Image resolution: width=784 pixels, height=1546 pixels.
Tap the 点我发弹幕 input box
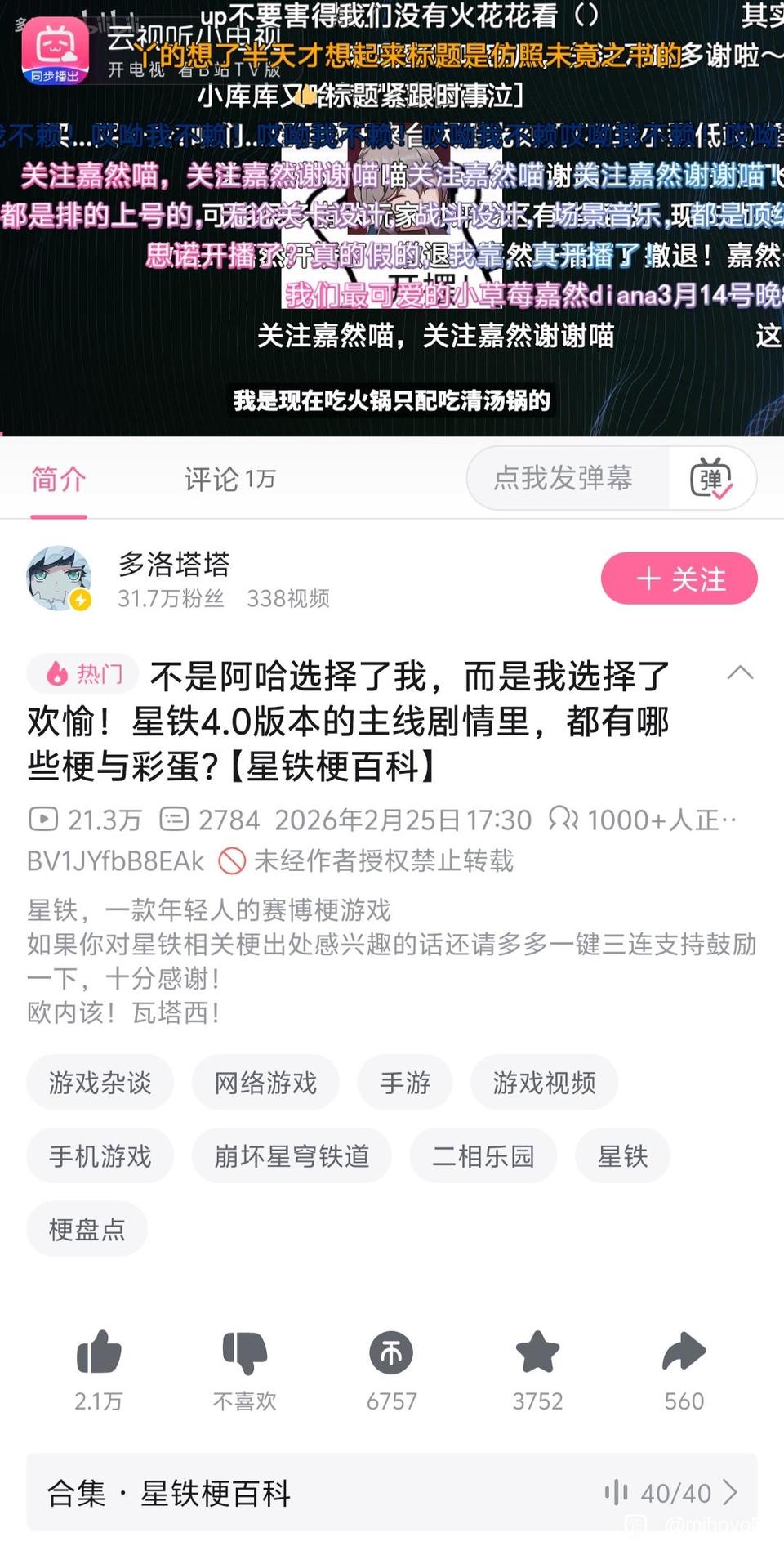(x=563, y=478)
